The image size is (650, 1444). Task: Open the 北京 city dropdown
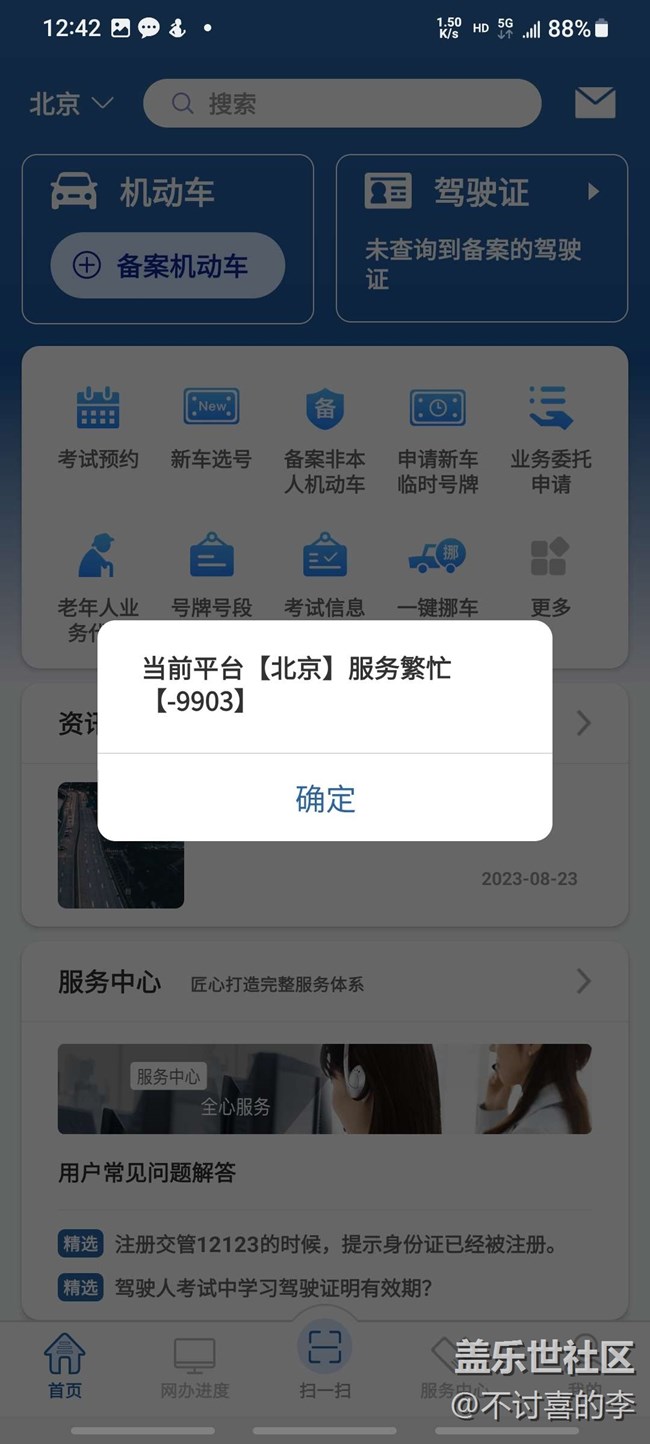(72, 104)
